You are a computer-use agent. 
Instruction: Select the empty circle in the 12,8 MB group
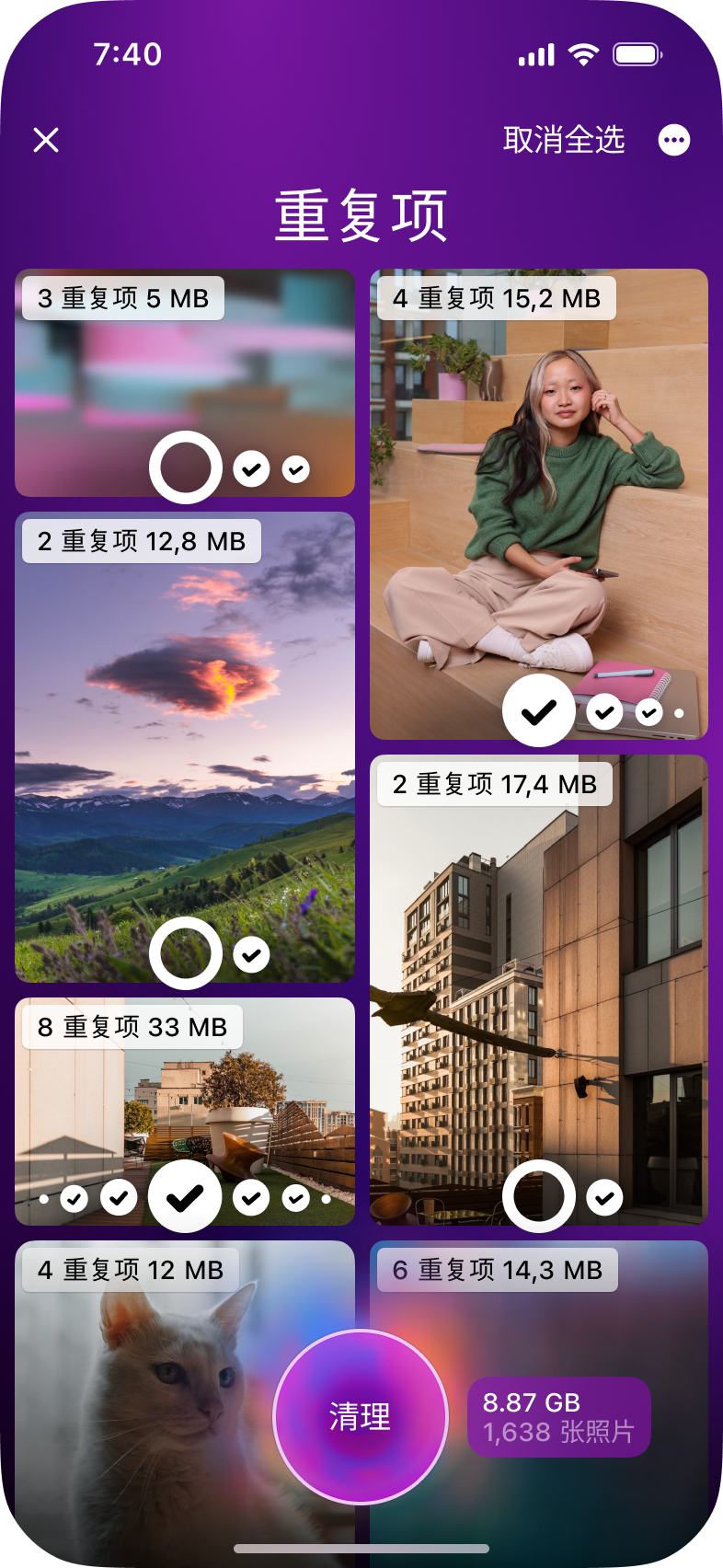point(186,953)
